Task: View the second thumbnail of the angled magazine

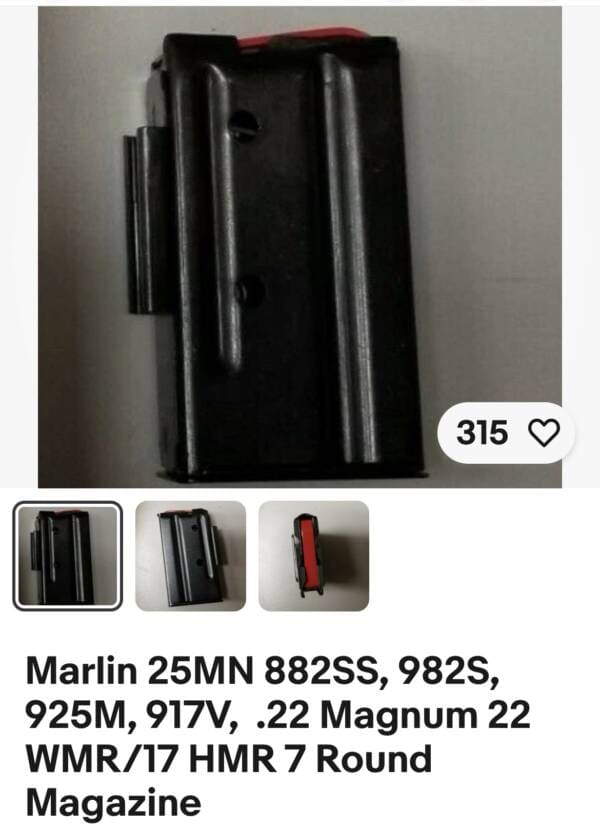Action: point(190,556)
